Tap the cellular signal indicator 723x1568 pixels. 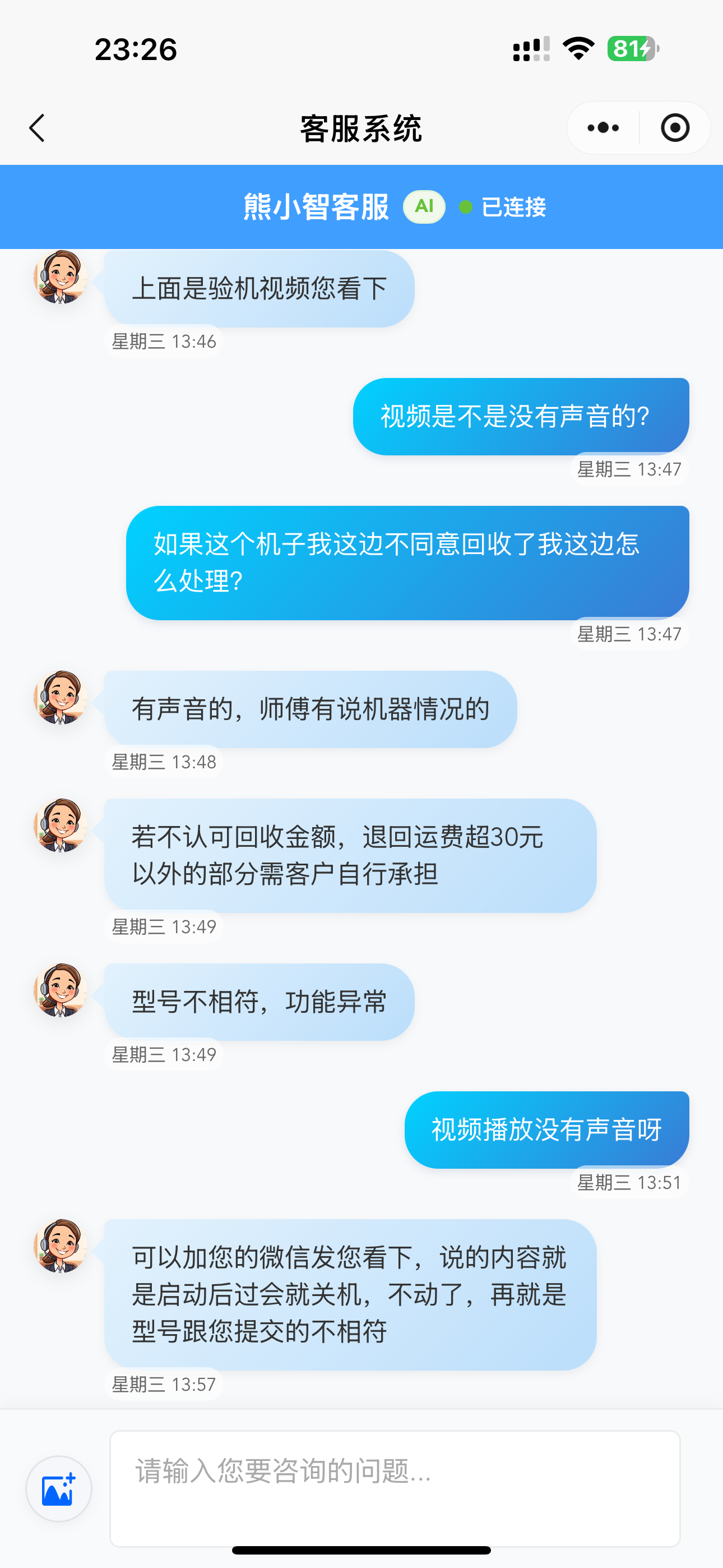pyautogui.click(x=531, y=49)
